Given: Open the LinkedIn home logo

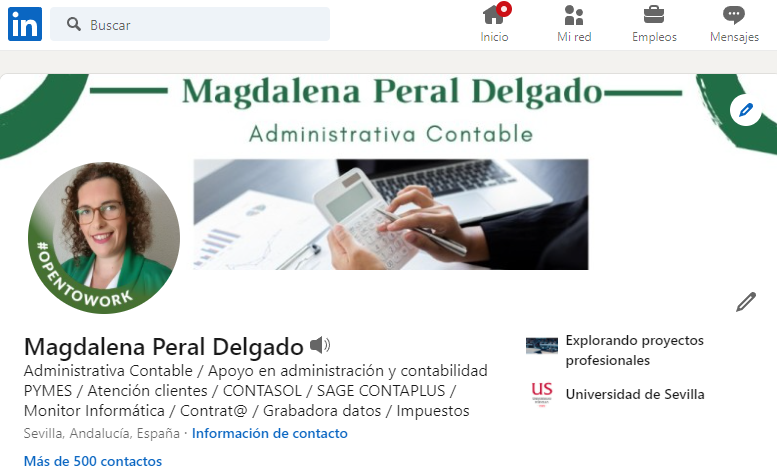Looking at the screenshot, I should tap(25, 25).
